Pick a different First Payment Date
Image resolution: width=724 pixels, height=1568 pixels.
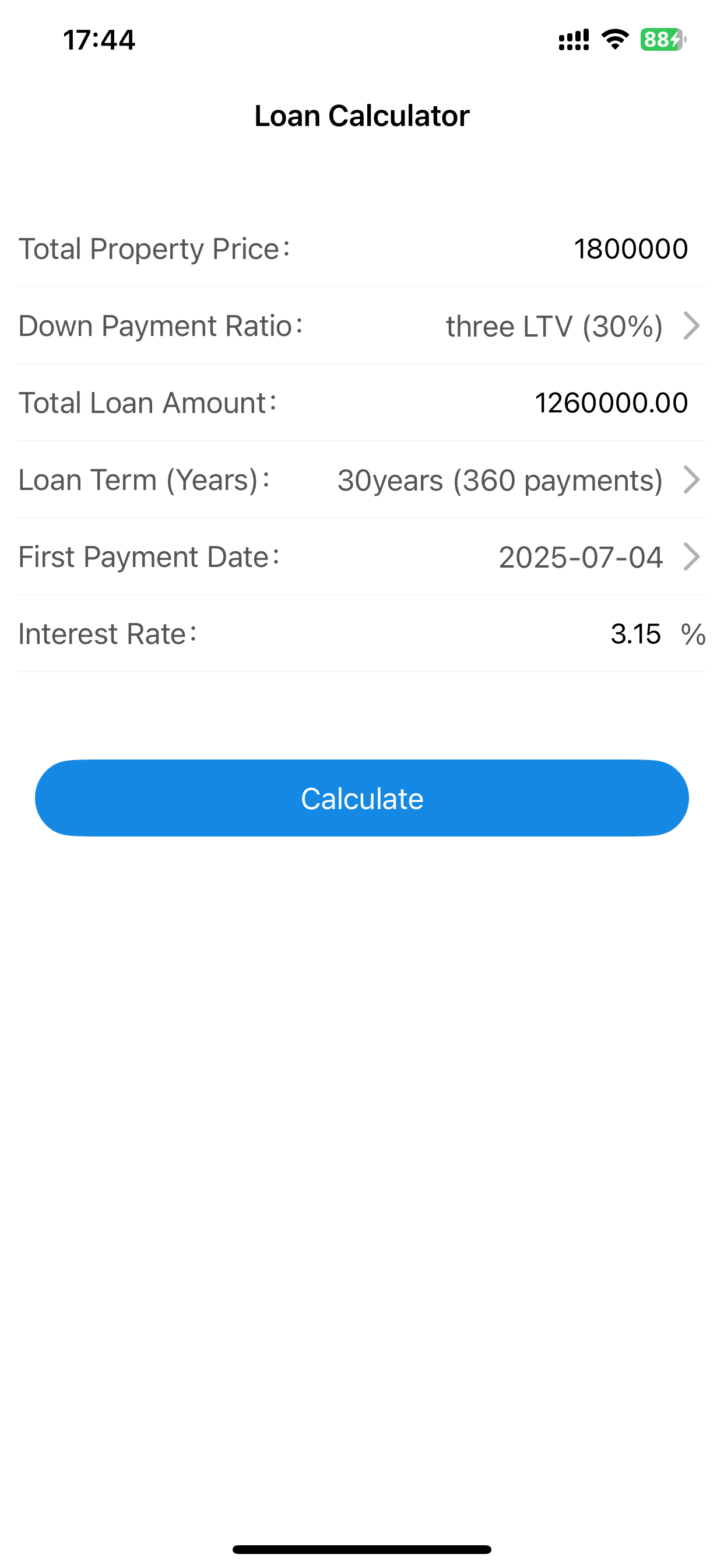coord(362,556)
